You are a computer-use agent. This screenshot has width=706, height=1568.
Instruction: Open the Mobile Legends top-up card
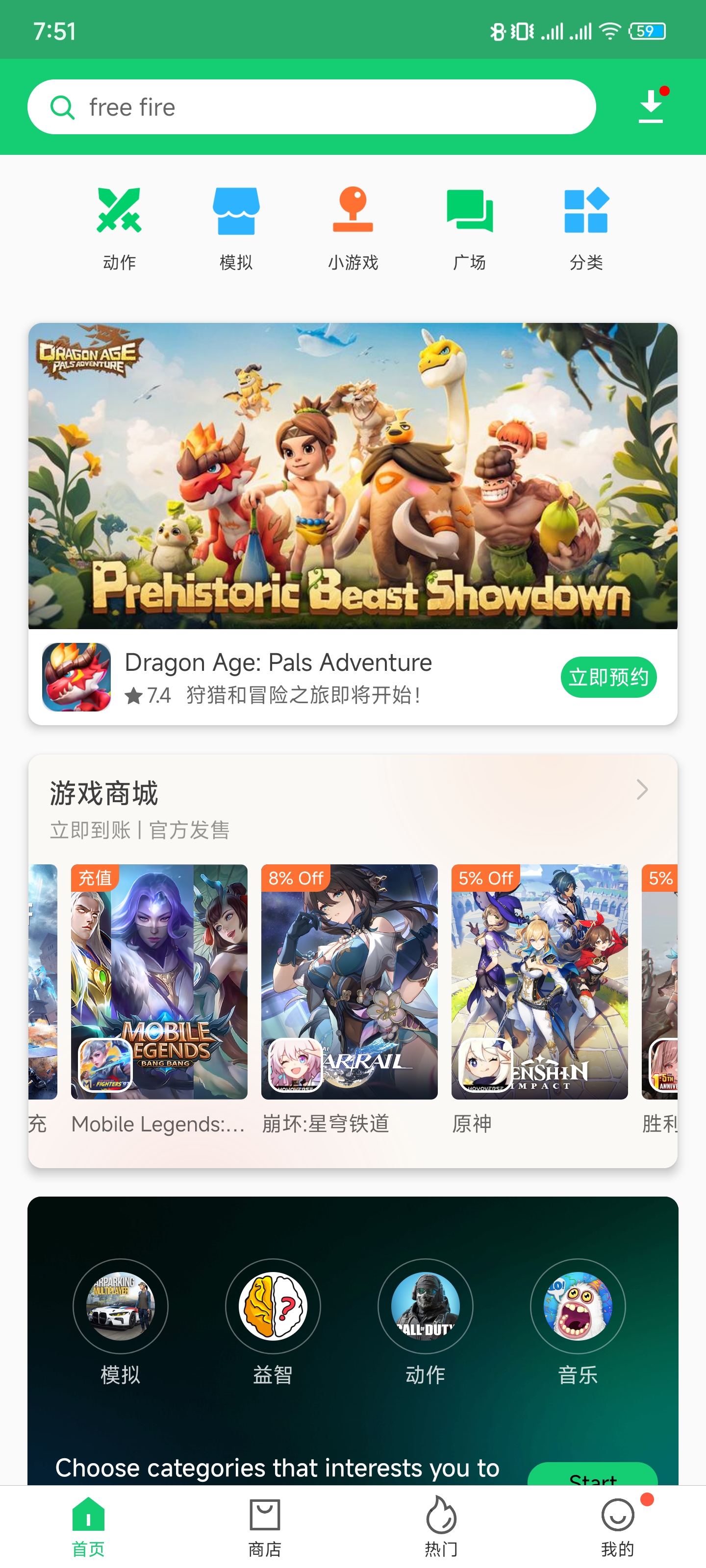159,981
